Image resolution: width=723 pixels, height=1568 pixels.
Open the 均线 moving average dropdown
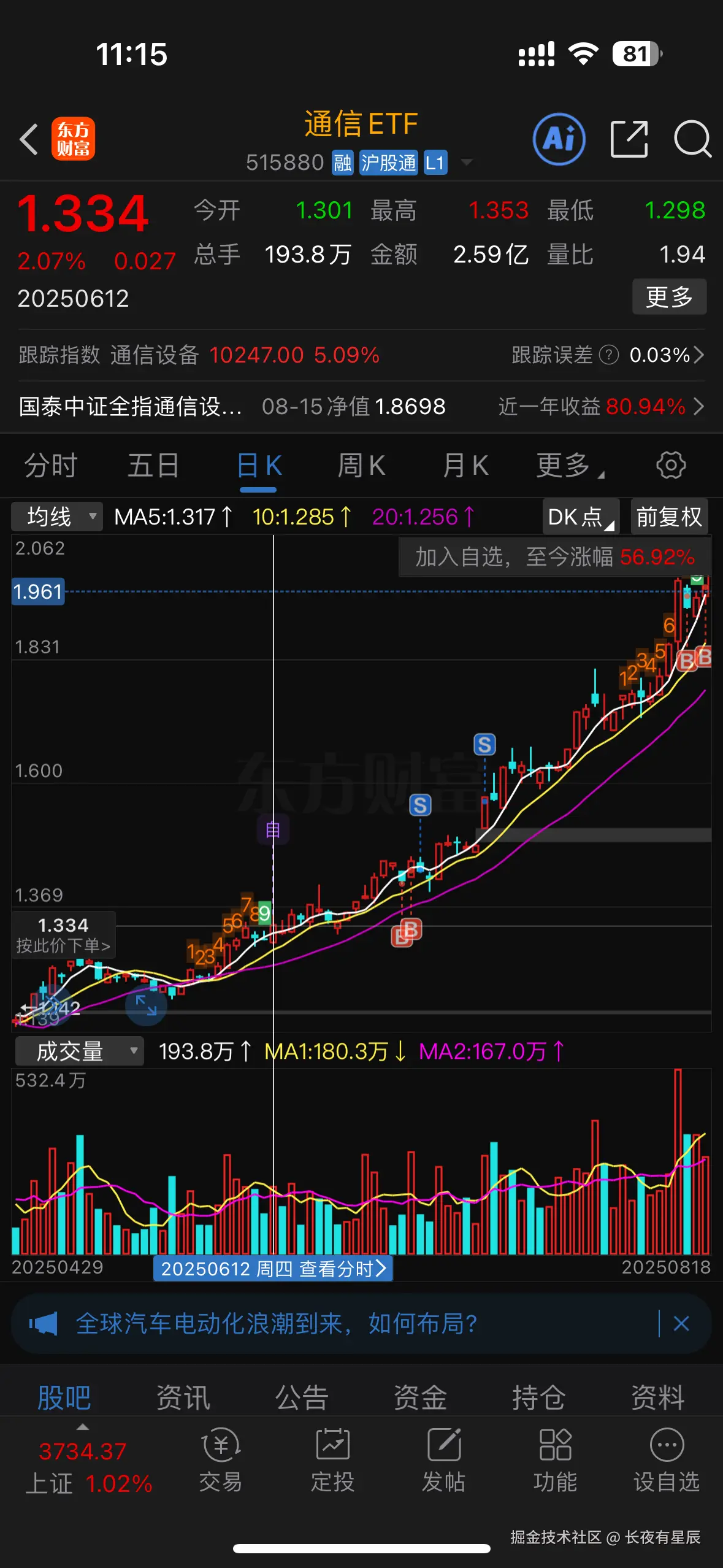(55, 517)
